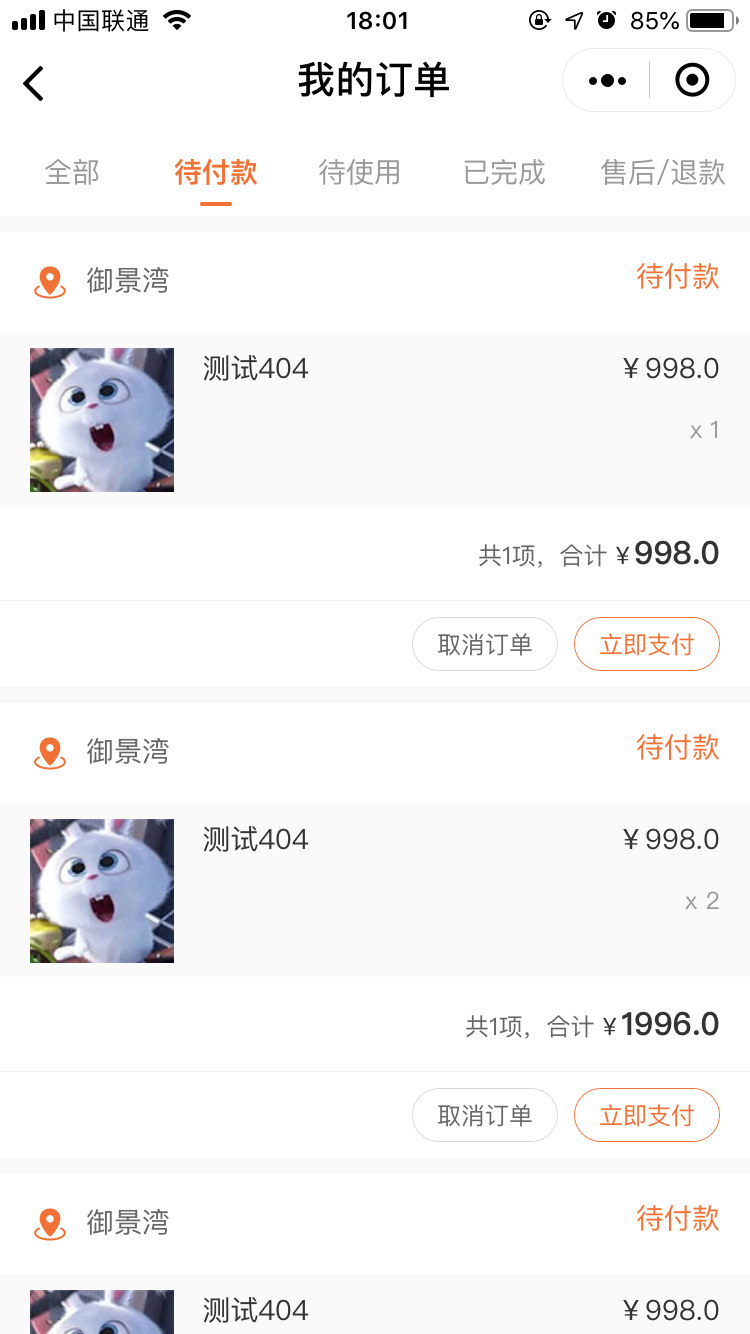
Task: Close the mini program via circle icon
Action: tap(692, 81)
